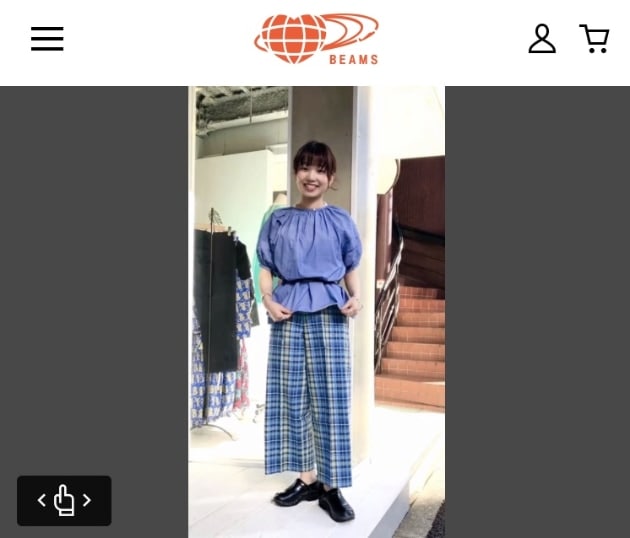Open the user account page
The width and height of the screenshot is (630, 538).
tap(542, 39)
